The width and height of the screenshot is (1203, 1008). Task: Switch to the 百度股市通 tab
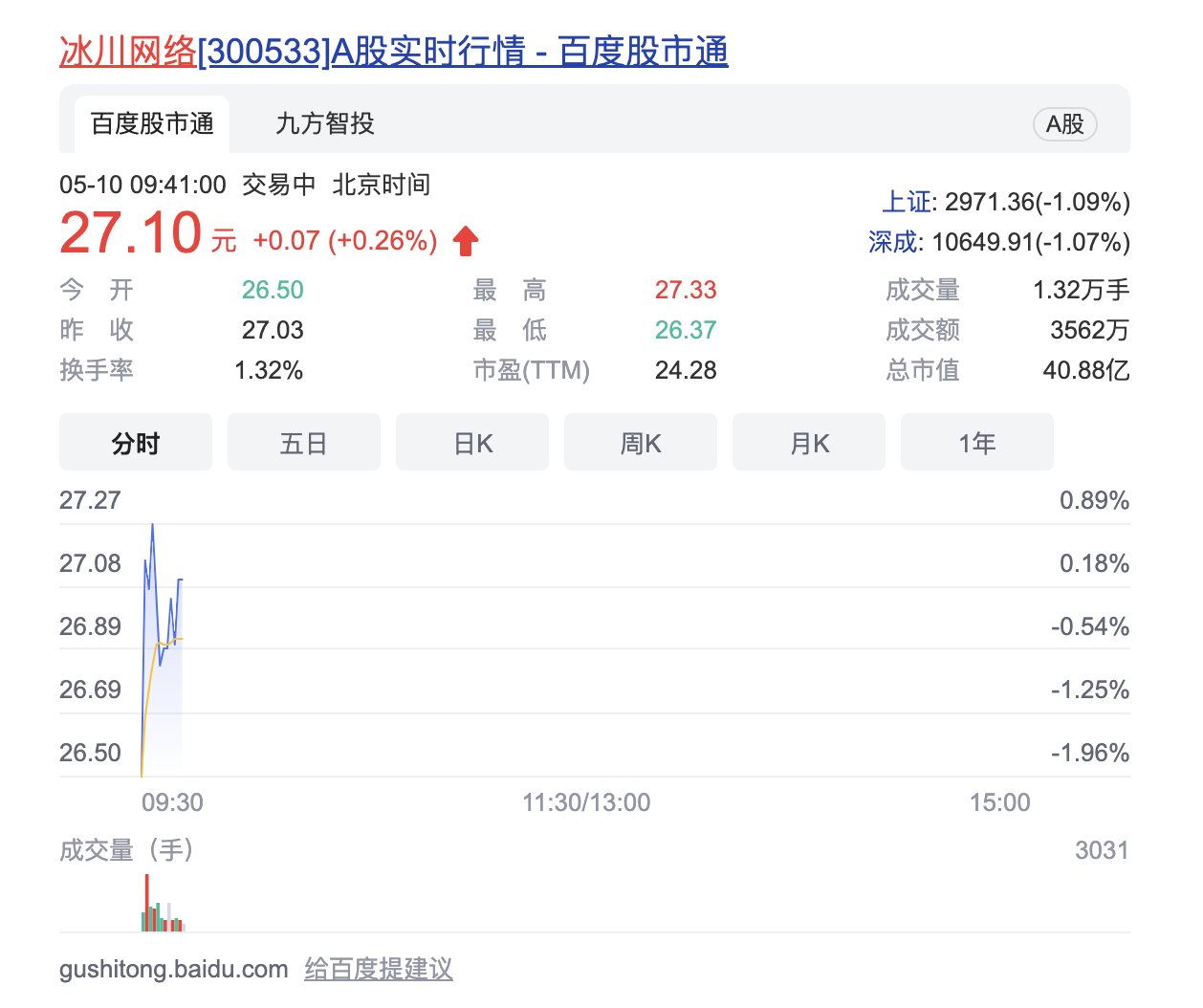152,124
